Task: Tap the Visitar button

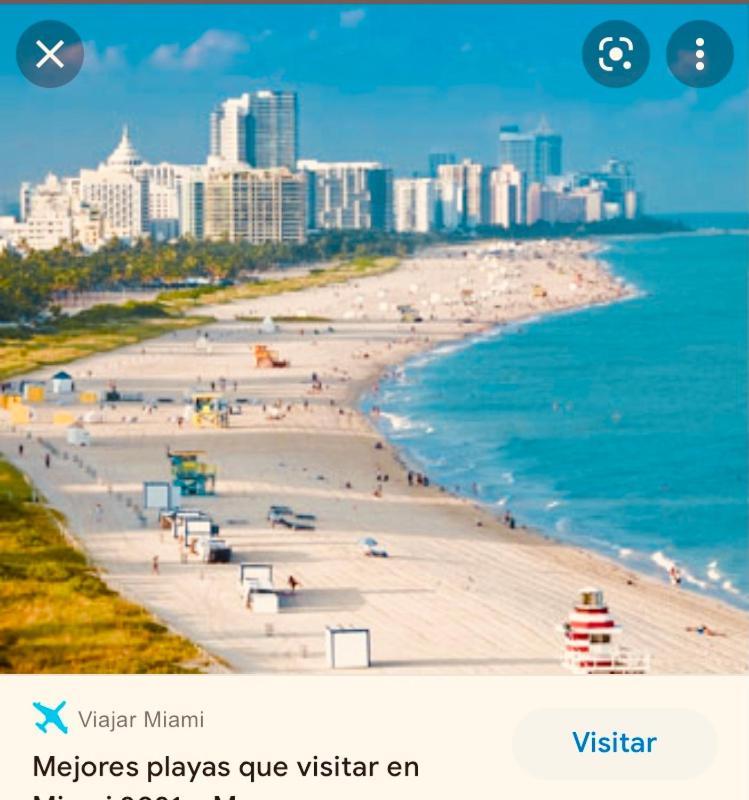Action: click(x=614, y=743)
